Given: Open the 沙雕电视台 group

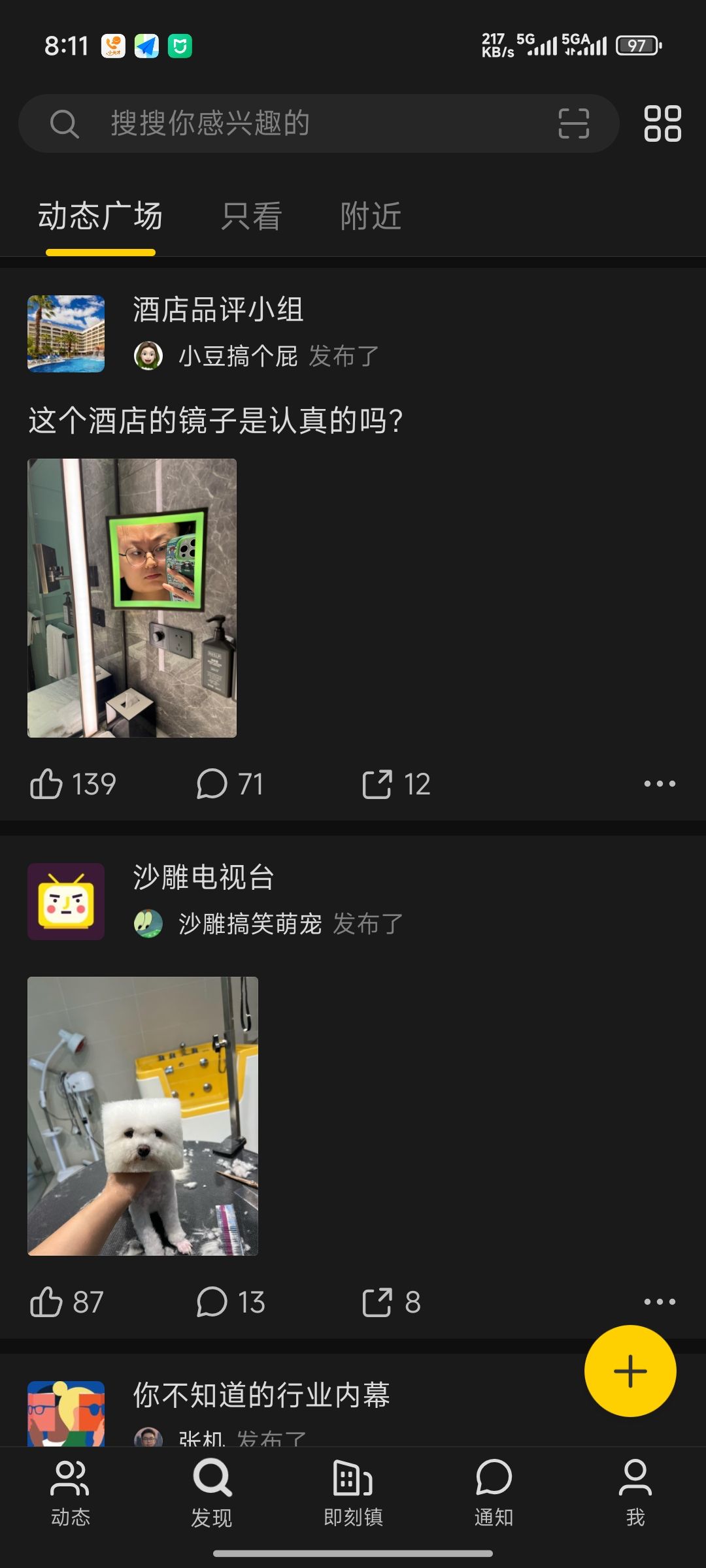Looking at the screenshot, I should [203, 877].
